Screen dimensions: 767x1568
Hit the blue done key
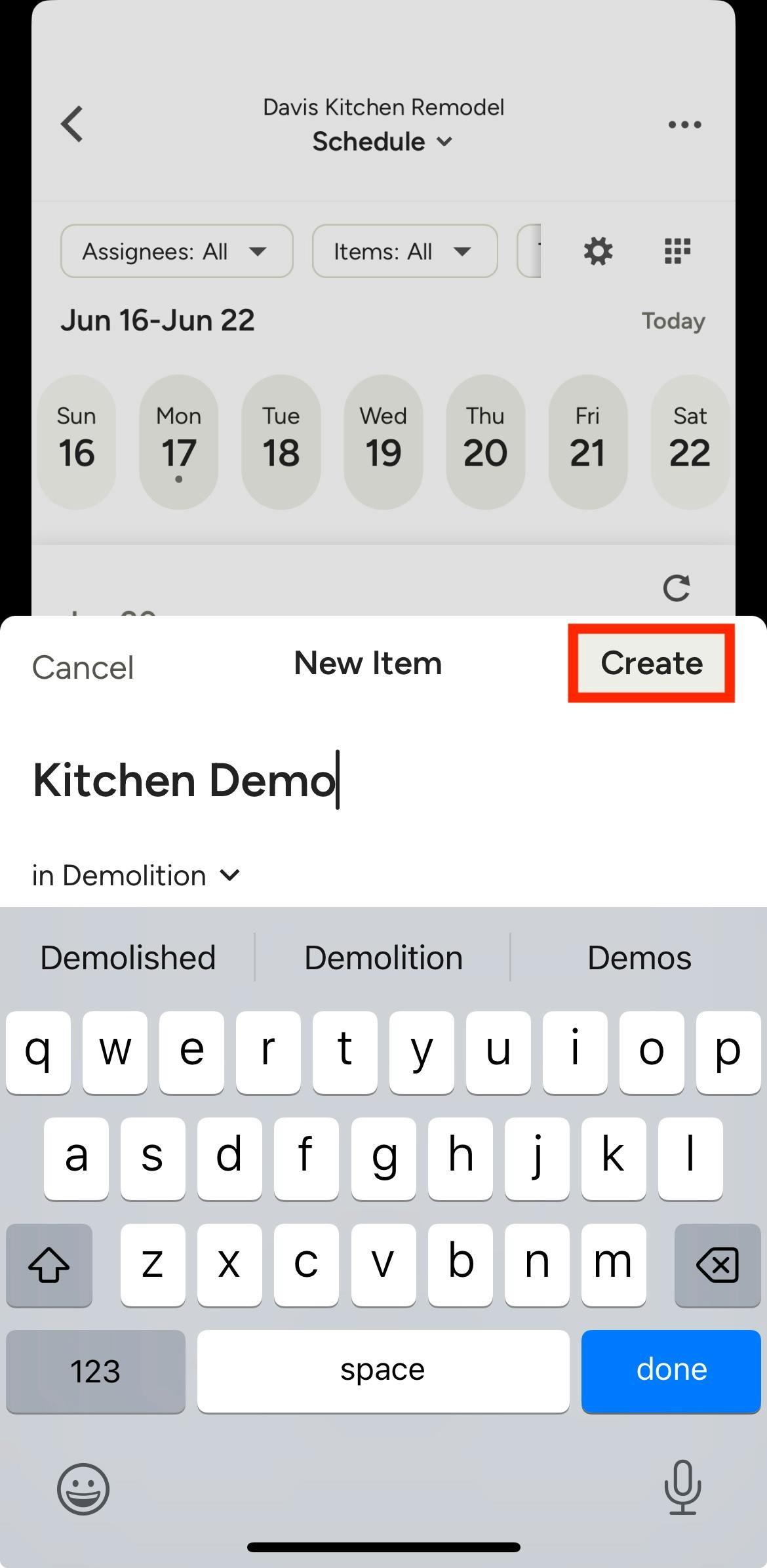click(x=671, y=1370)
